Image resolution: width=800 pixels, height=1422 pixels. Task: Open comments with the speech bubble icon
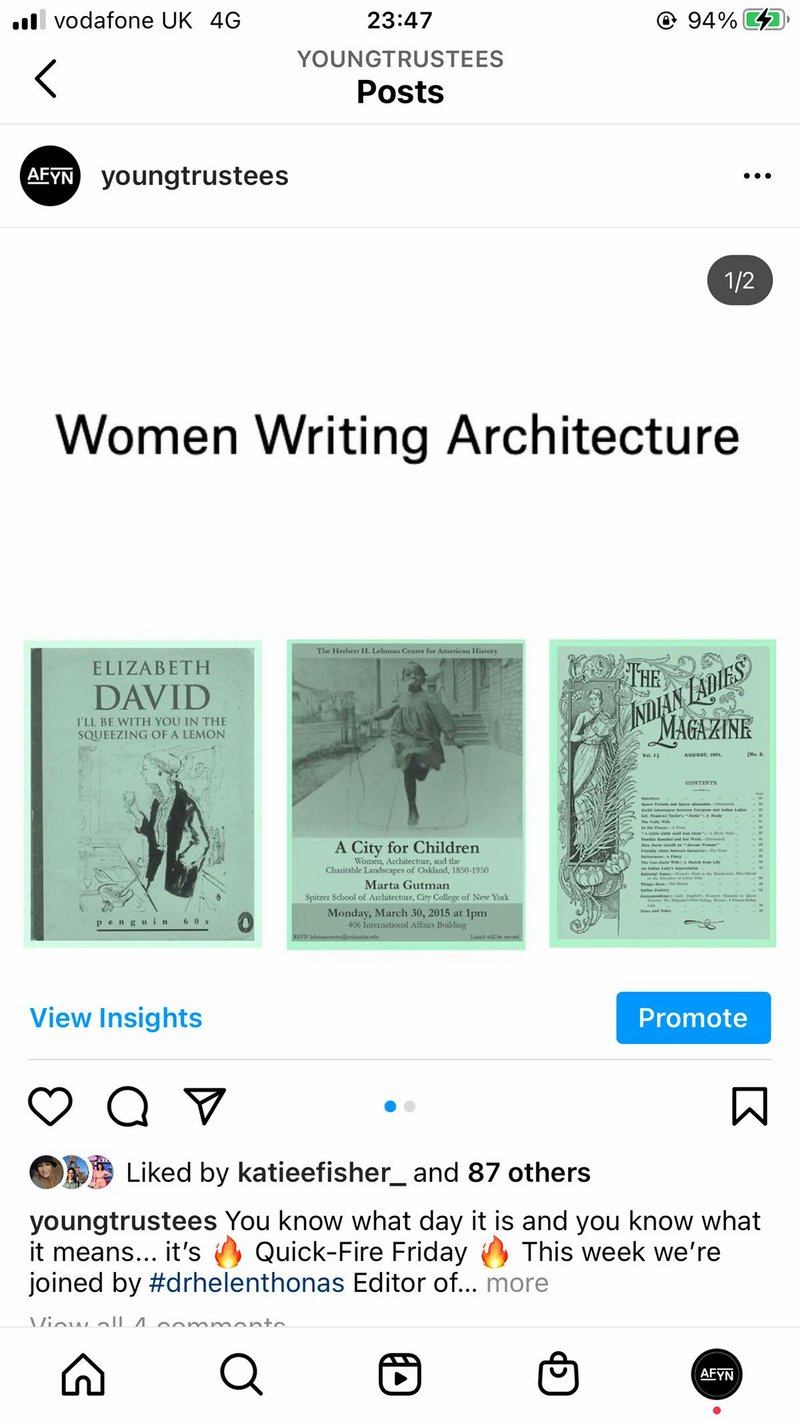pos(128,1106)
